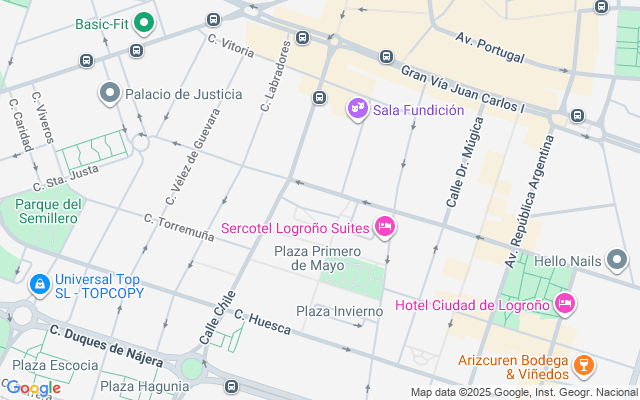The height and width of the screenshot is (400, 640).
Task: Tap the Sala Fundición pin
Action: [357, 108]
